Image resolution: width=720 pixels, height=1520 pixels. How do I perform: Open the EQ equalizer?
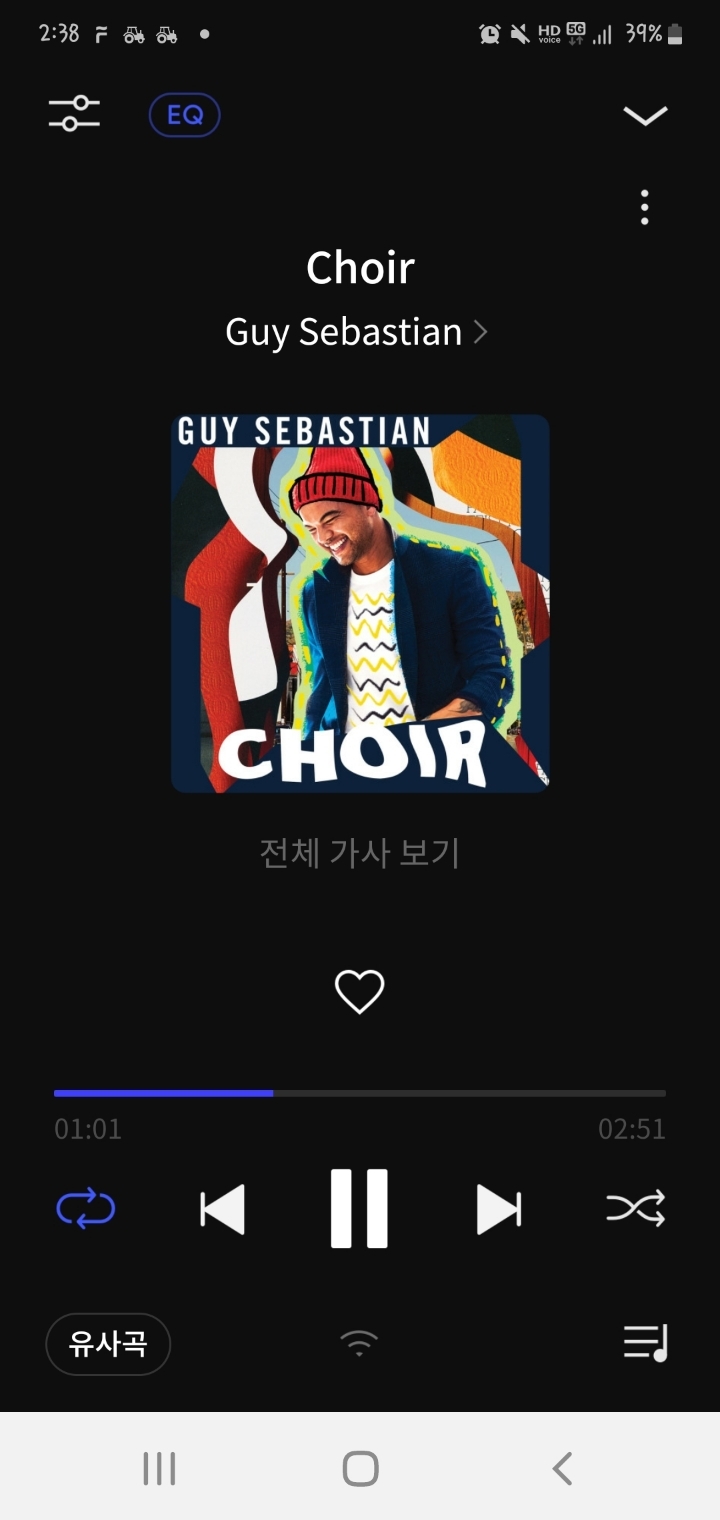184,115
